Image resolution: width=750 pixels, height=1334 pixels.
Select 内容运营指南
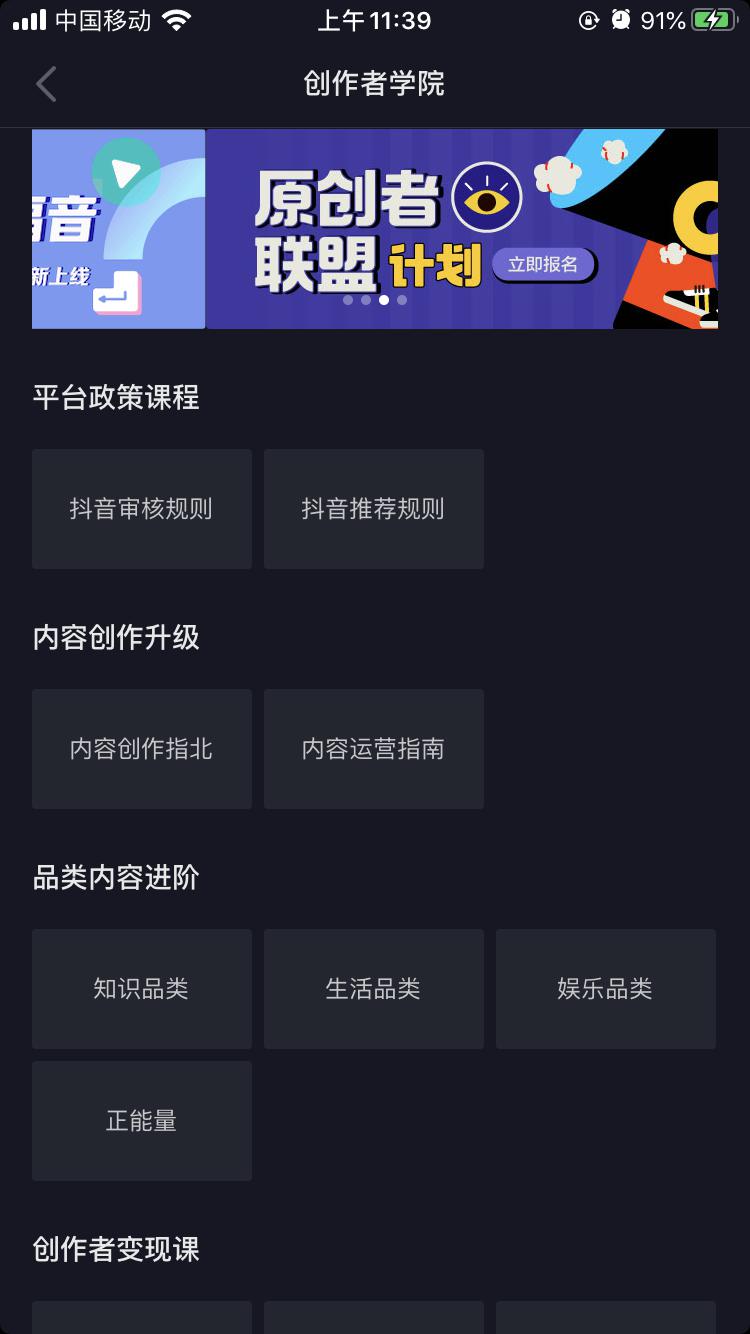coord(373,749)
